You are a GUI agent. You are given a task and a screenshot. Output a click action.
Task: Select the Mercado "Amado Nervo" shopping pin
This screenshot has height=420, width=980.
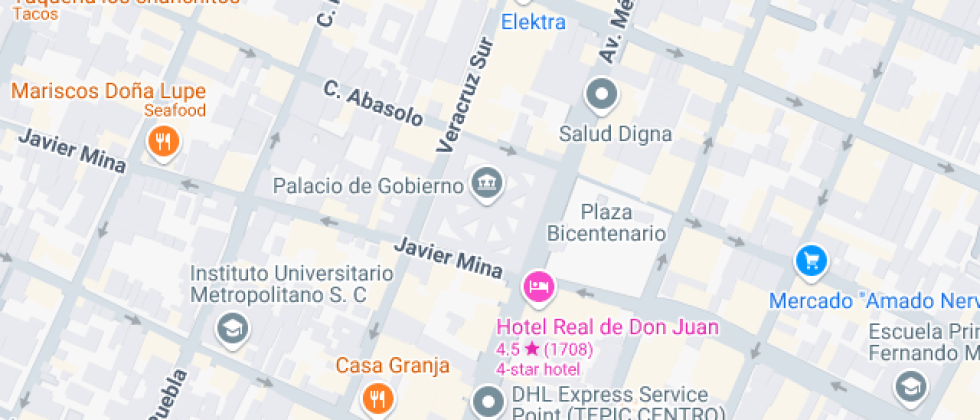812,262
